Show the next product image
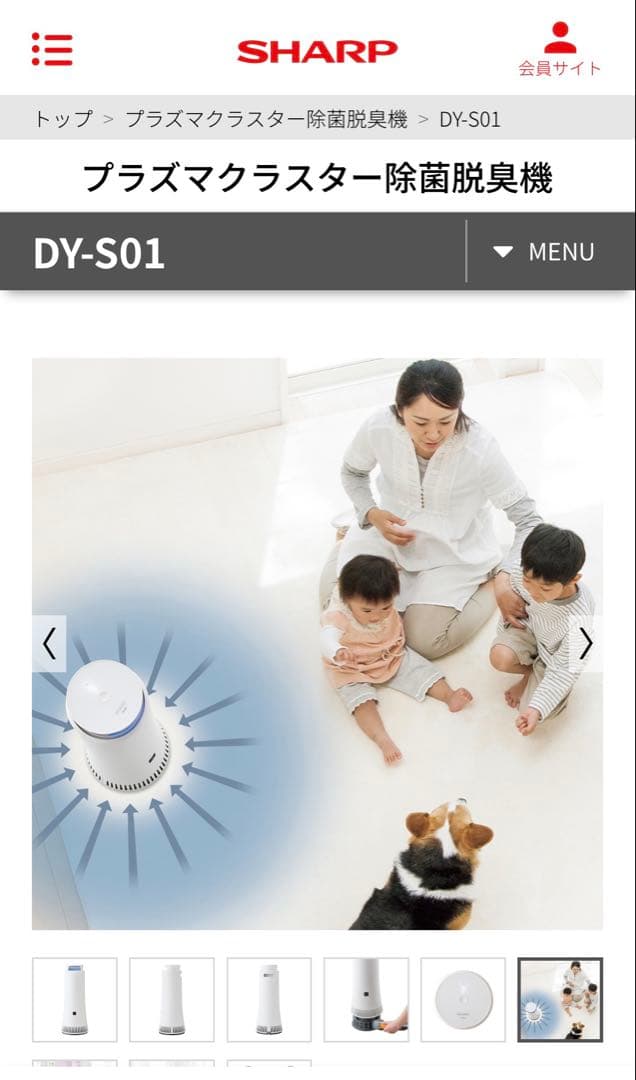Image resolution: width=636 pixels, height=1080 pixels. [x=586, y=644]
